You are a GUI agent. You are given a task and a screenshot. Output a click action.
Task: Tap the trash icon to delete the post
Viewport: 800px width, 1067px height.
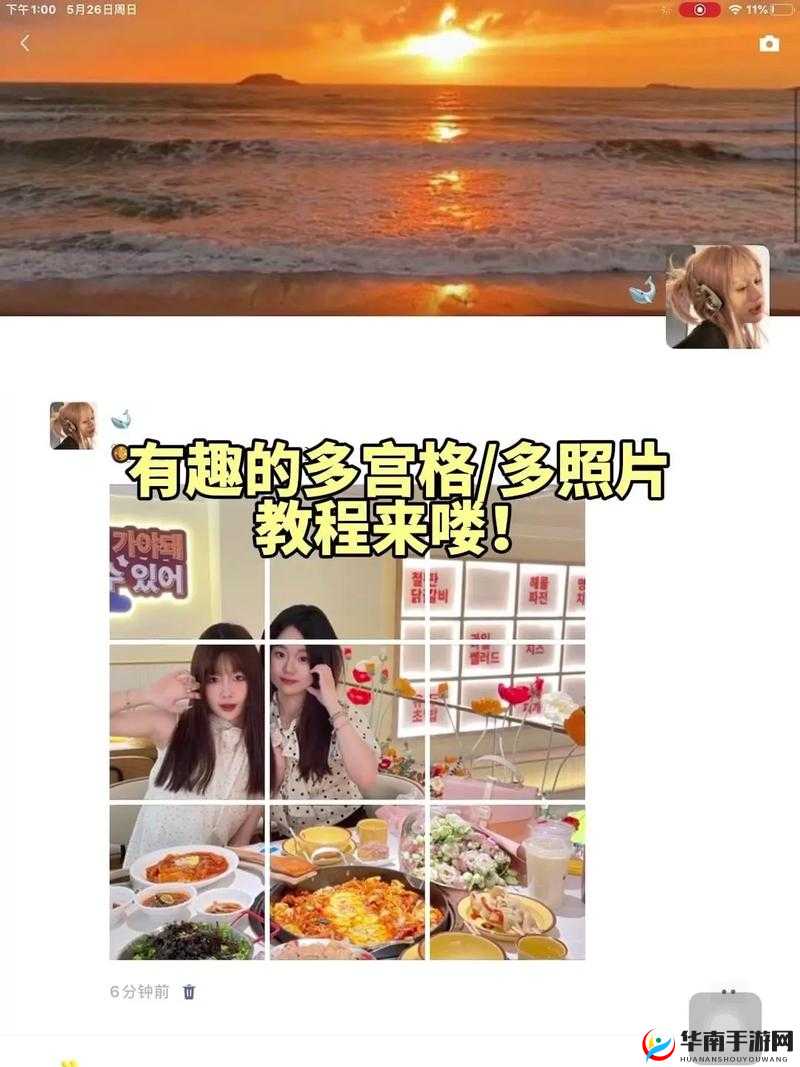point(190,990)
